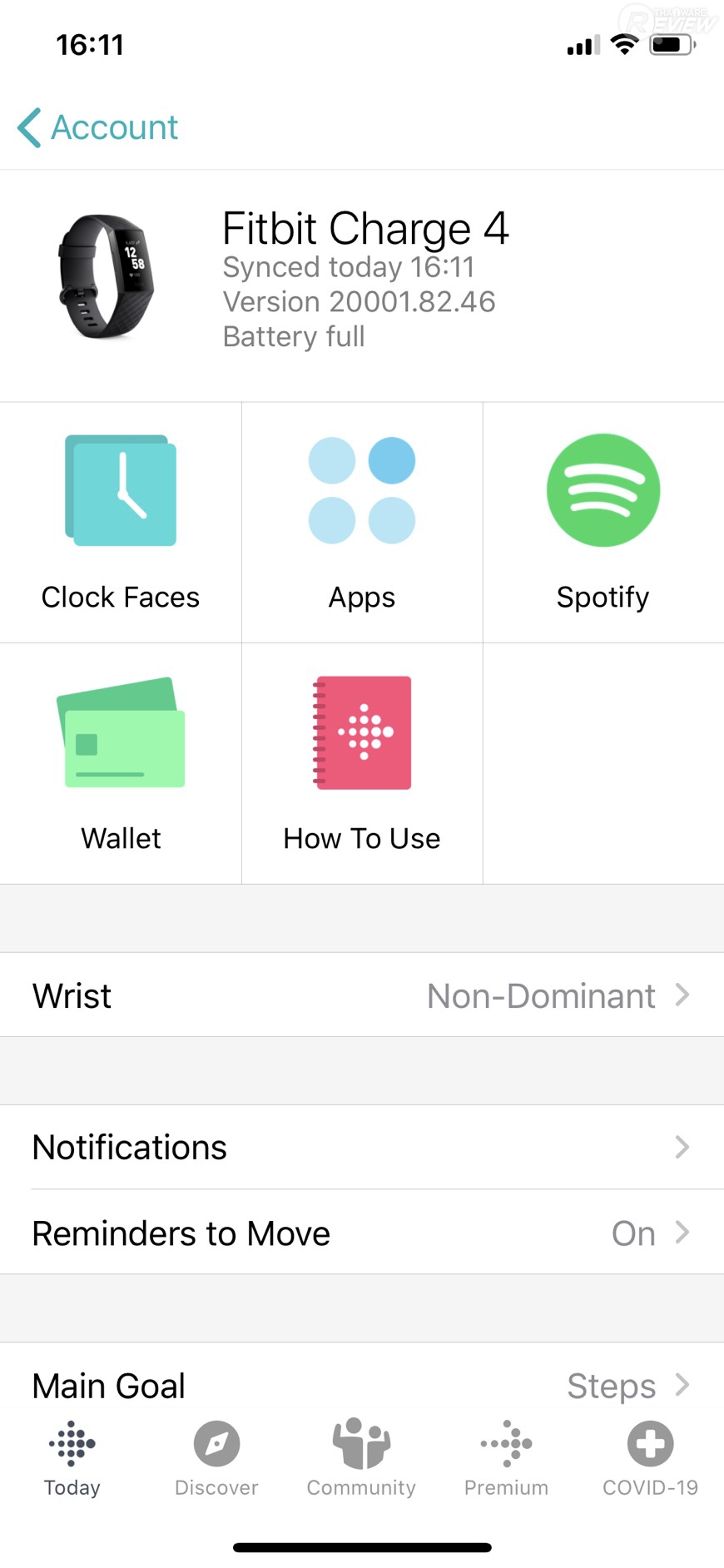
Task: Switch to the Today tab
Action: [x=72, y=1459]
